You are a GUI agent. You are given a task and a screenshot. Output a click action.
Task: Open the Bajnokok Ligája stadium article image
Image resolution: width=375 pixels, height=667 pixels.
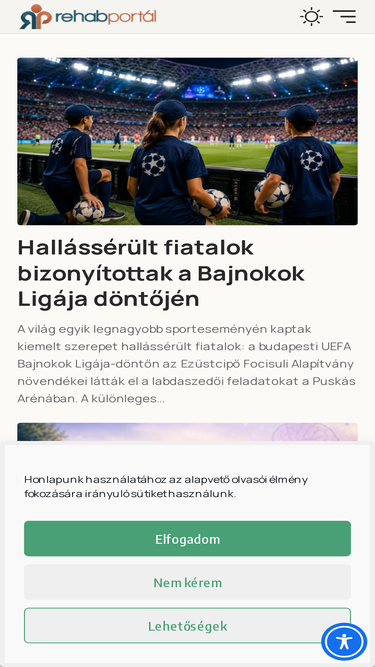[x=188, y=141]
